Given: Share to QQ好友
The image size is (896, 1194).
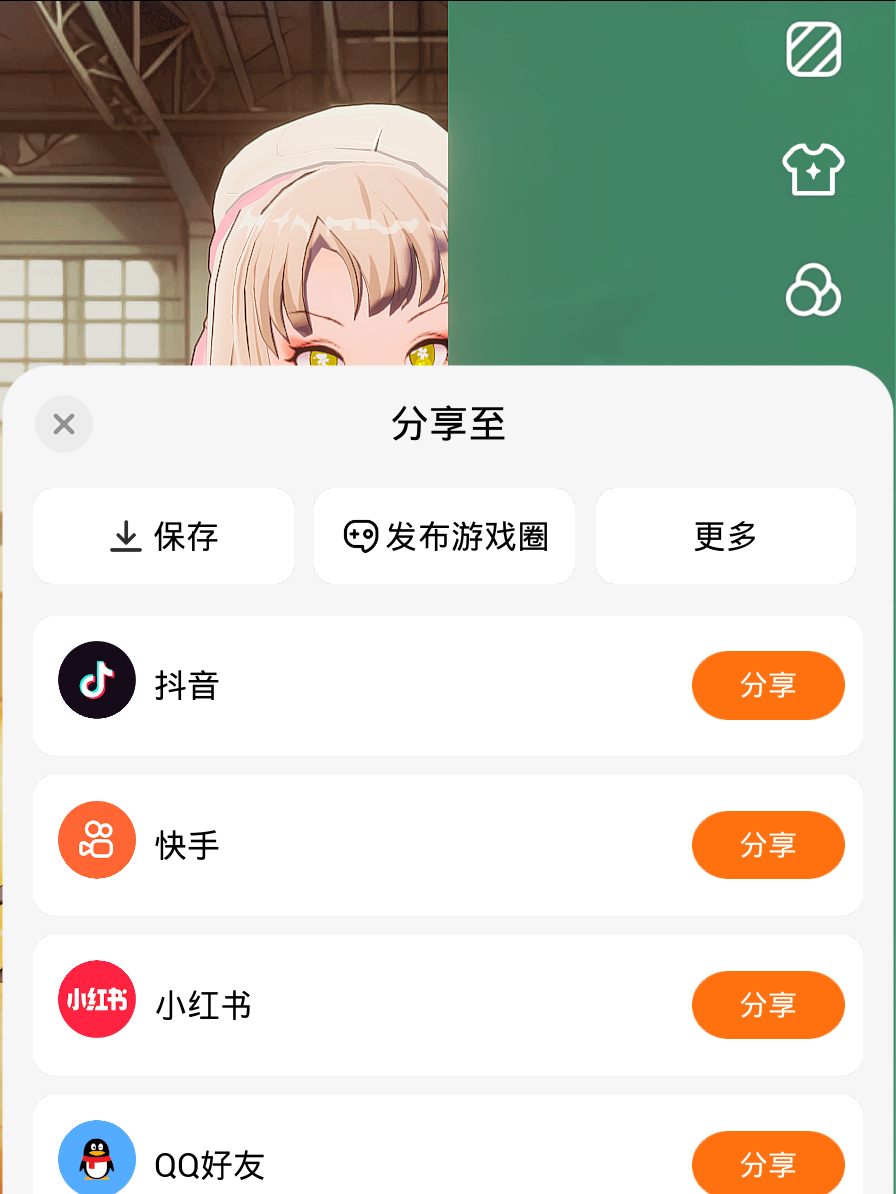Looking at the screenshot, I should 768,1163.
